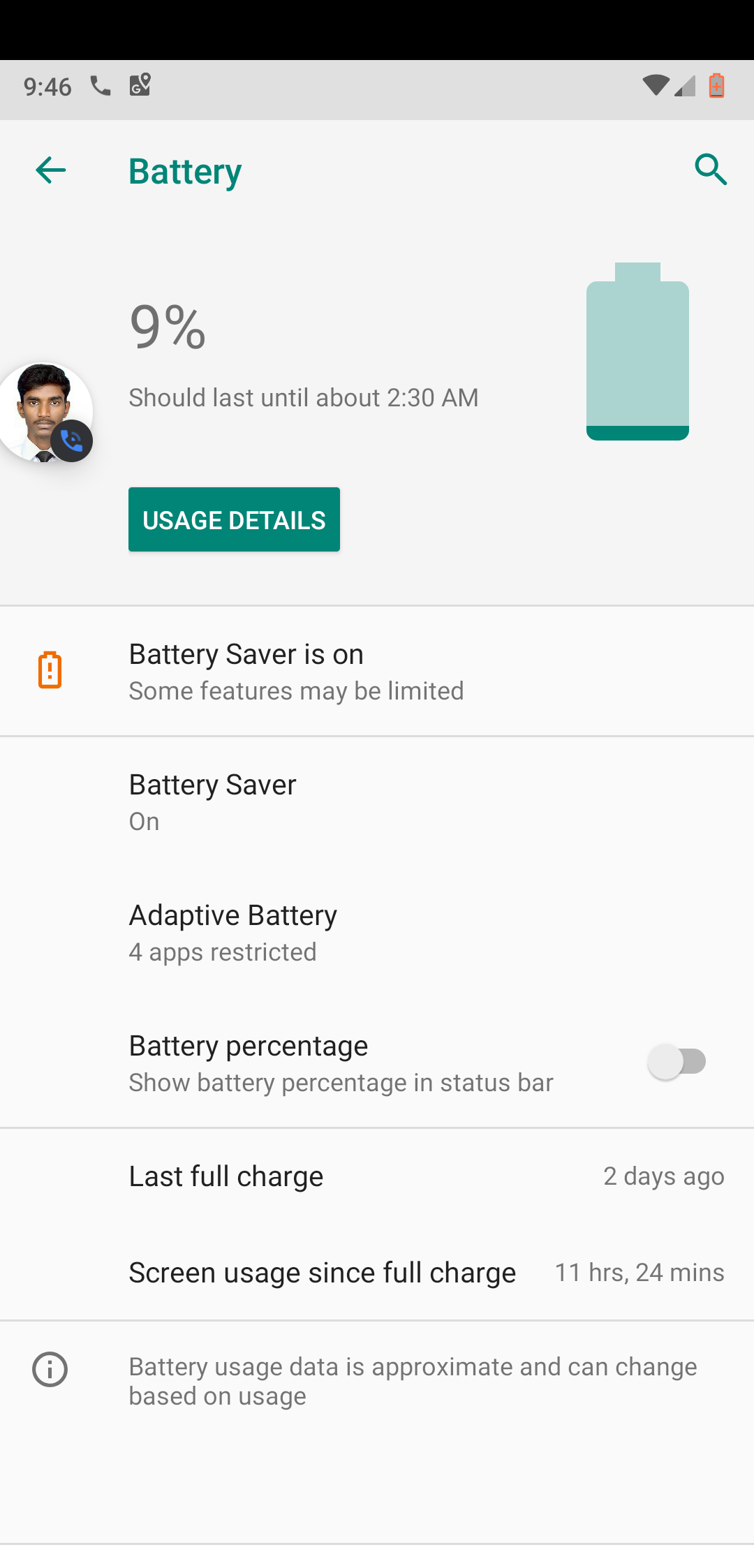Open Battery Saver settings

coord(377,801)
